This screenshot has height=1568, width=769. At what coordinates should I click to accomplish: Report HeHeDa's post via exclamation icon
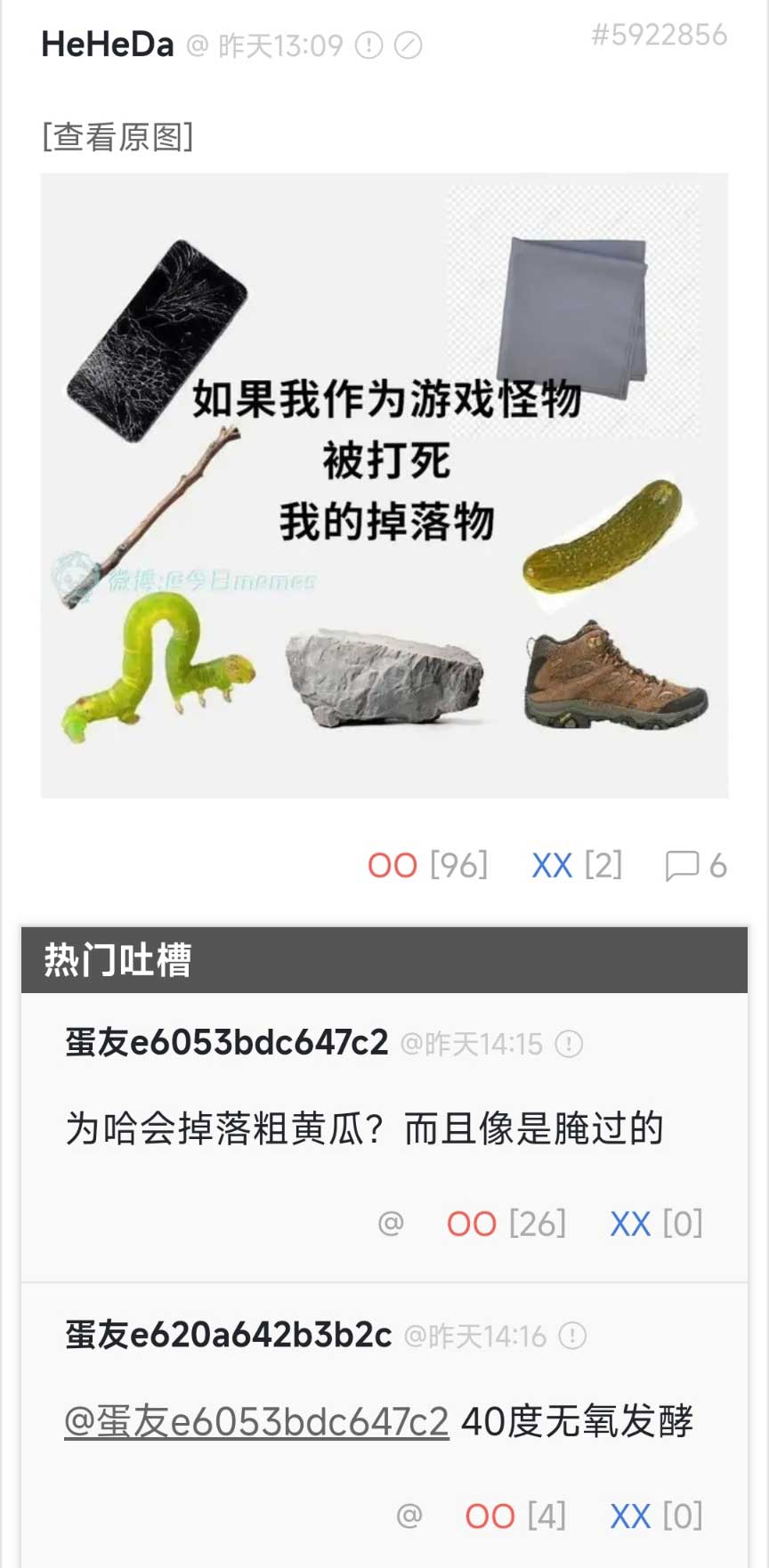pos(368,45)
